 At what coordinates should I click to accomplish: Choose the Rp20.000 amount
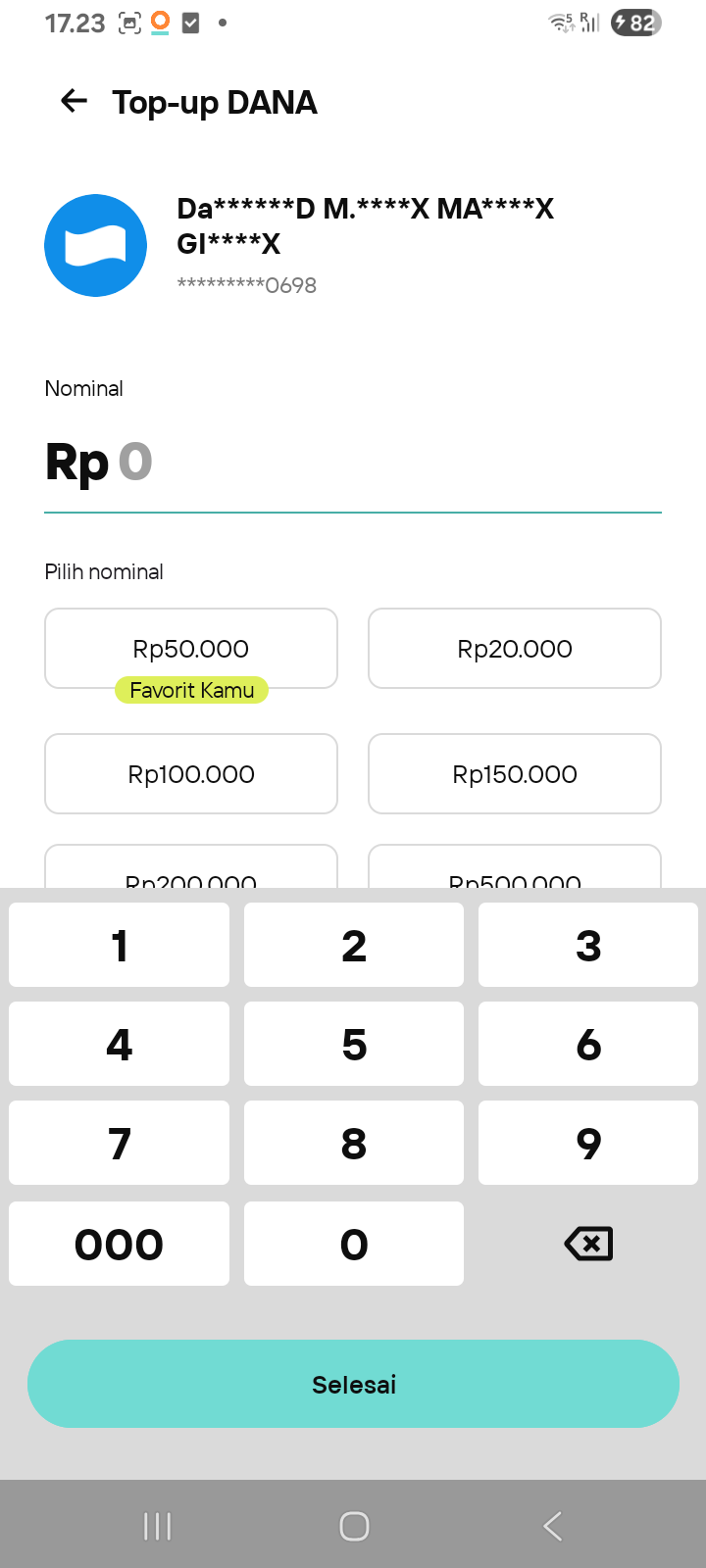[515, 649]
